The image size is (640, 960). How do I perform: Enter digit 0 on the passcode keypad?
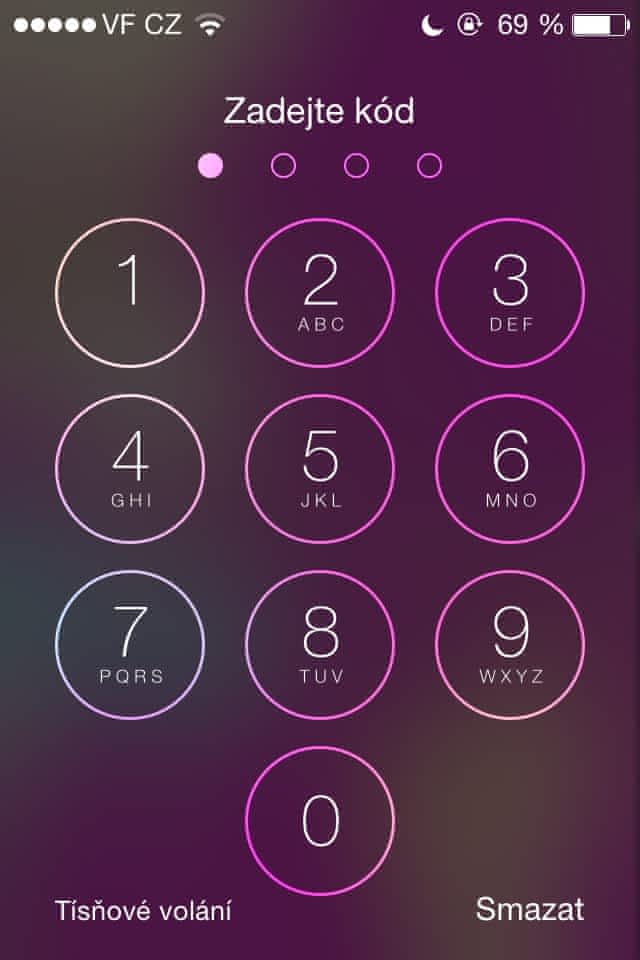coord(320,820)
